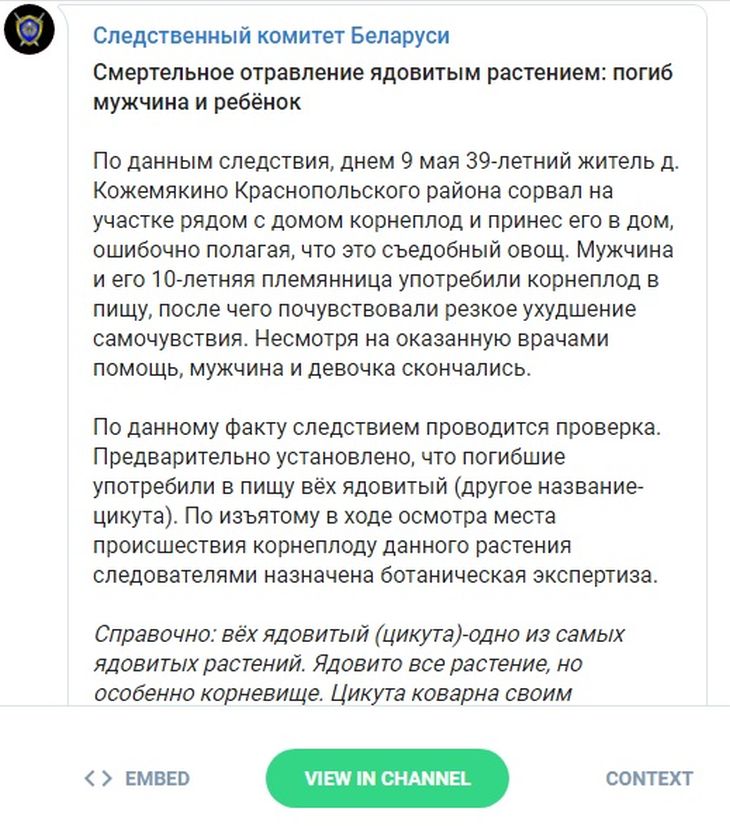The height and width of the screenshot is (826, 730).
Task: Tap VIEW IN CHANNEL button
Action: pyautogui.click(x=387, y=778)
